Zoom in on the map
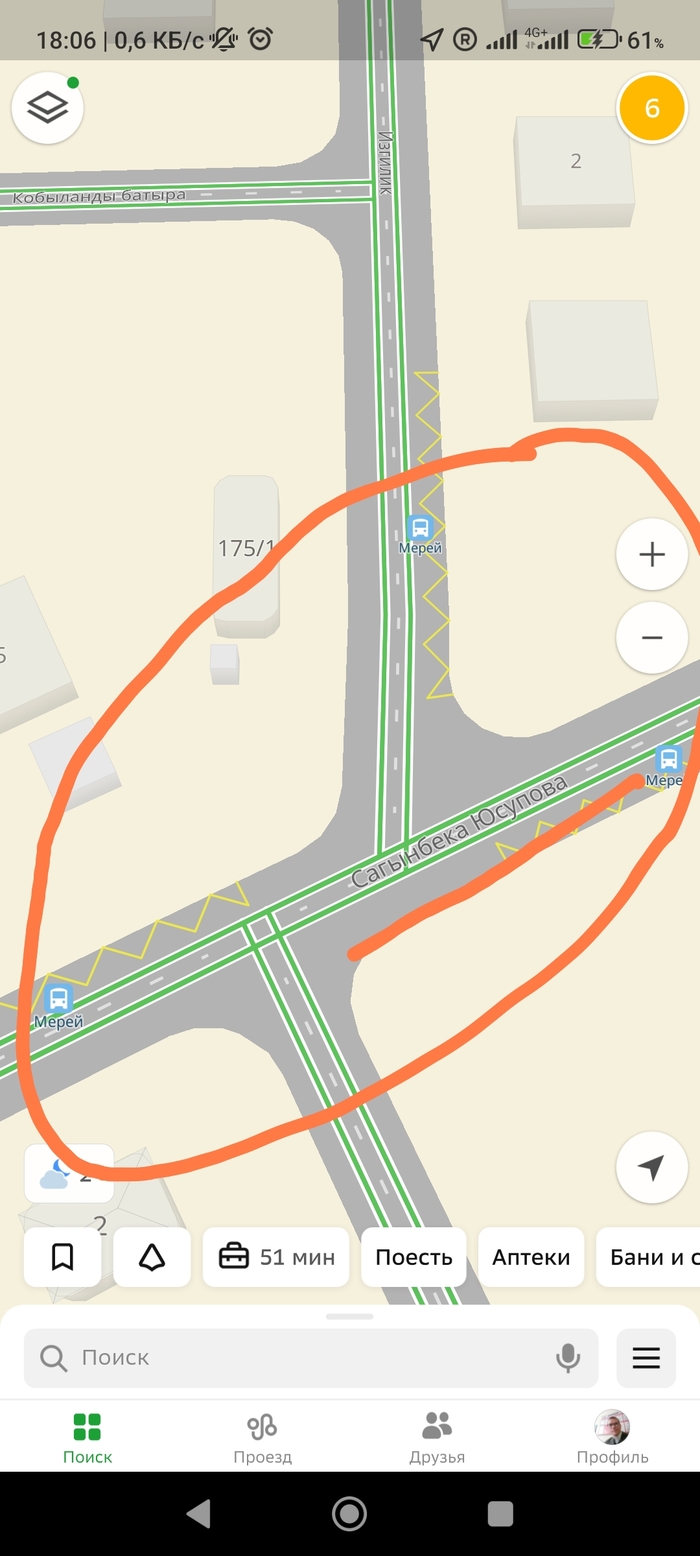The image size is (700, 1556). [x=651, y=554]
